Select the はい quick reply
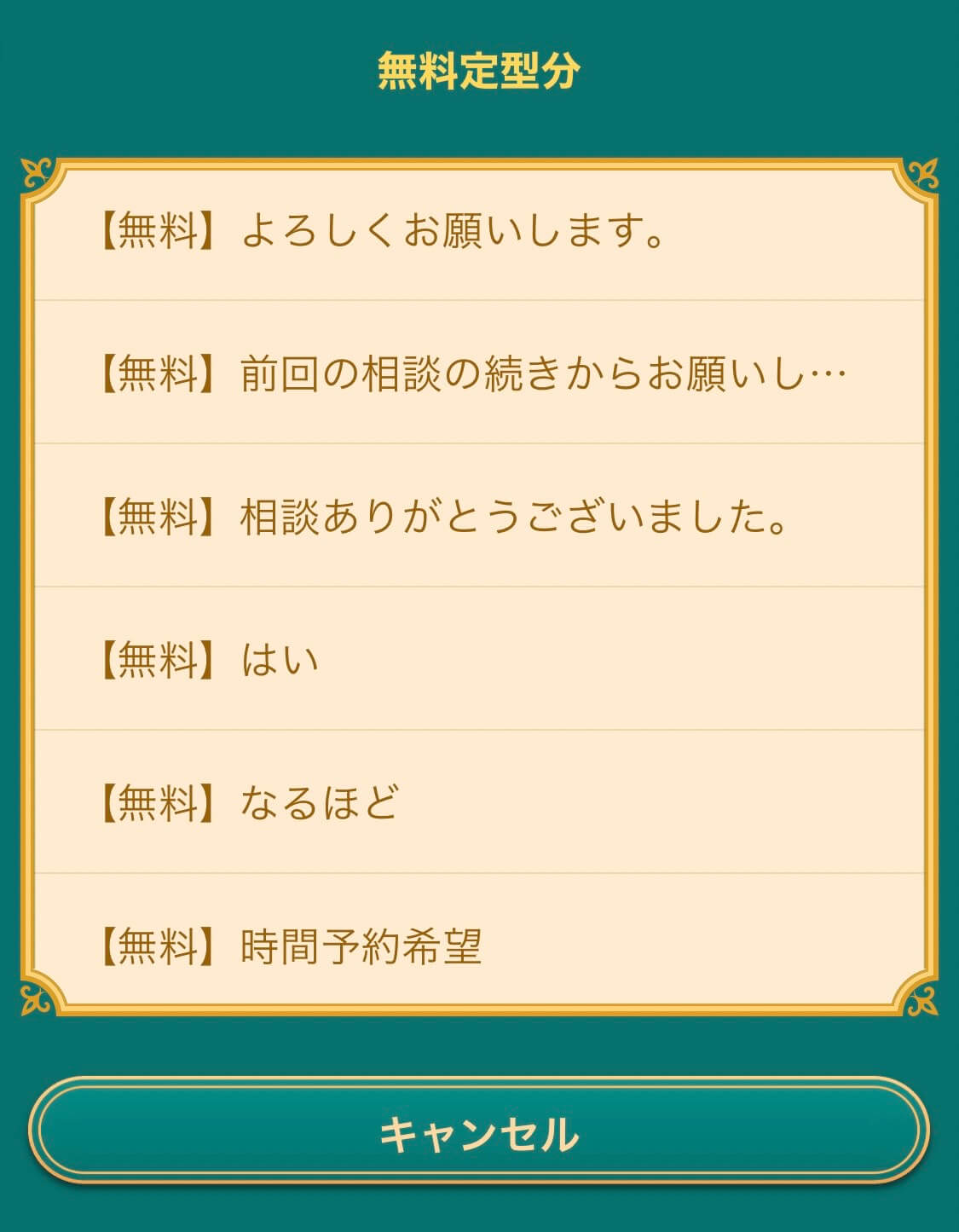Screen dimensions: 959x1232 click(x=479, y=659)
